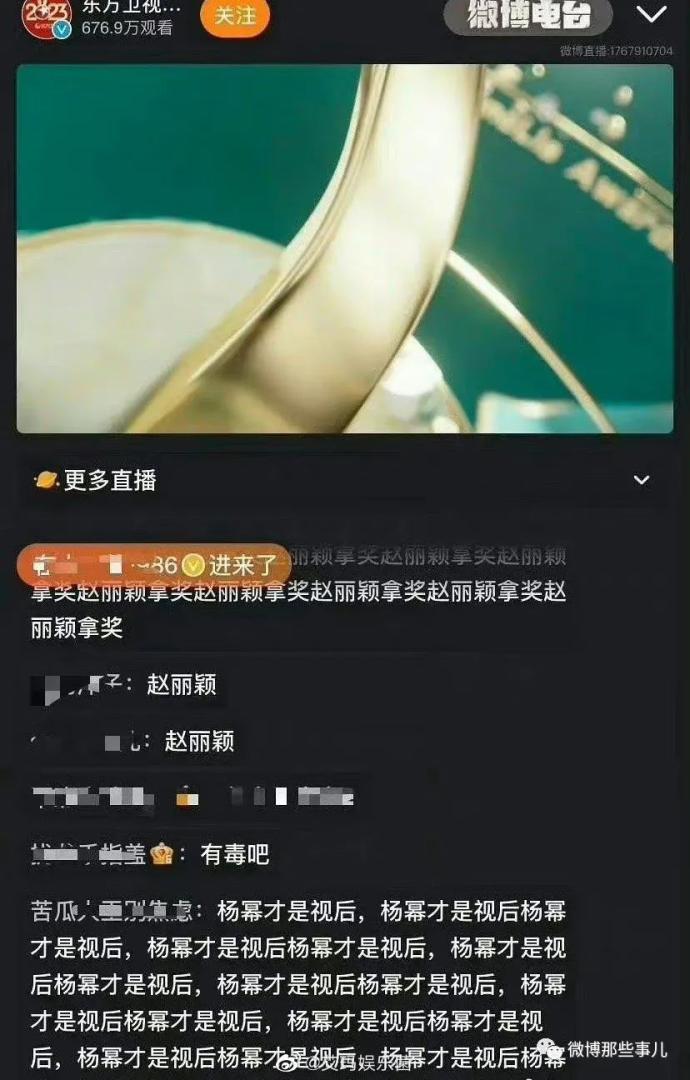Open the 东方卫视 broadcaster avatar
Image resolution: width=690 pixels, height=1080 pixels.
[47, 16]
